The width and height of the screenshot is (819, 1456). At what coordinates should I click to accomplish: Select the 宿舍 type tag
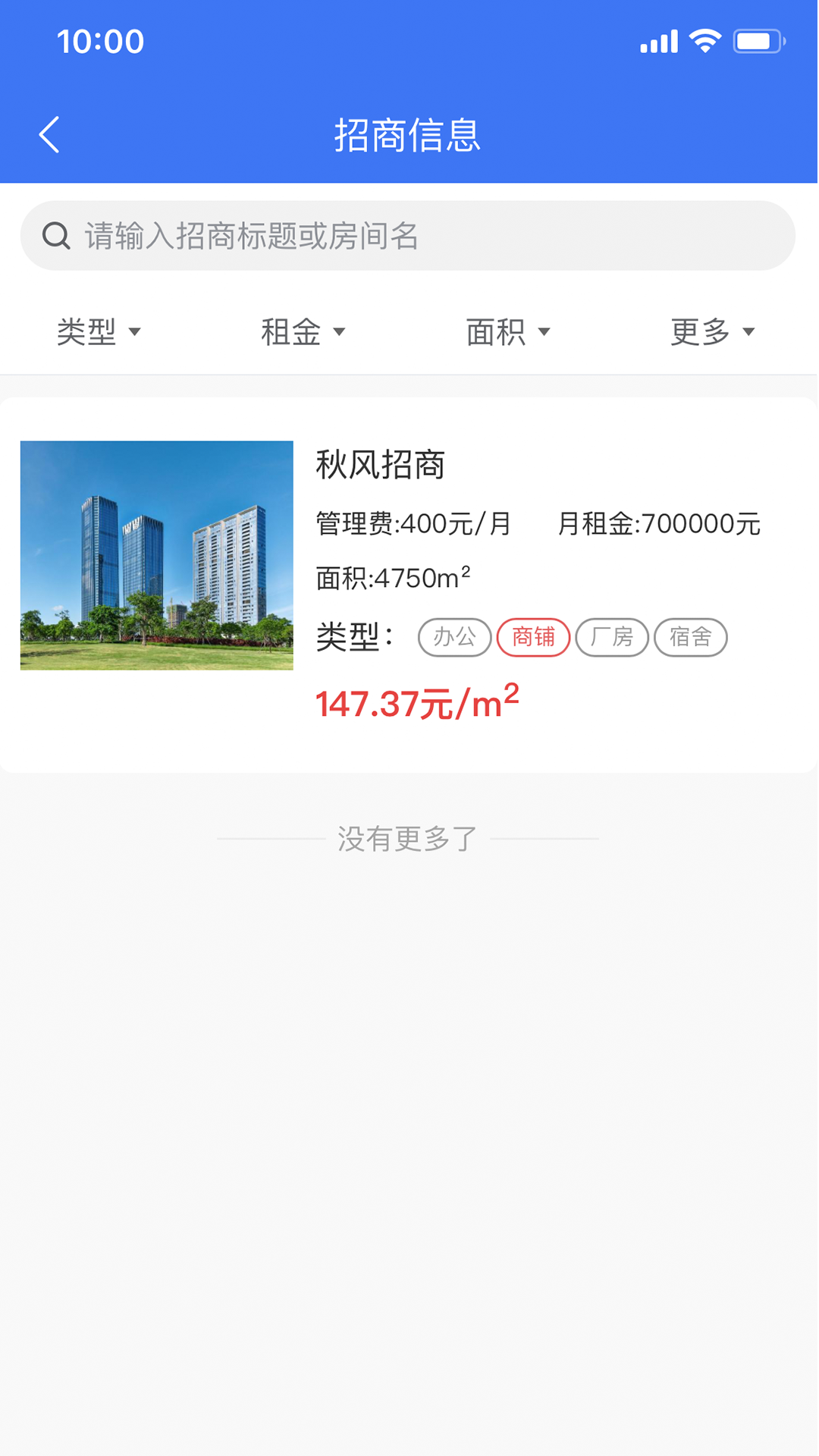click(x=690, y=637)
